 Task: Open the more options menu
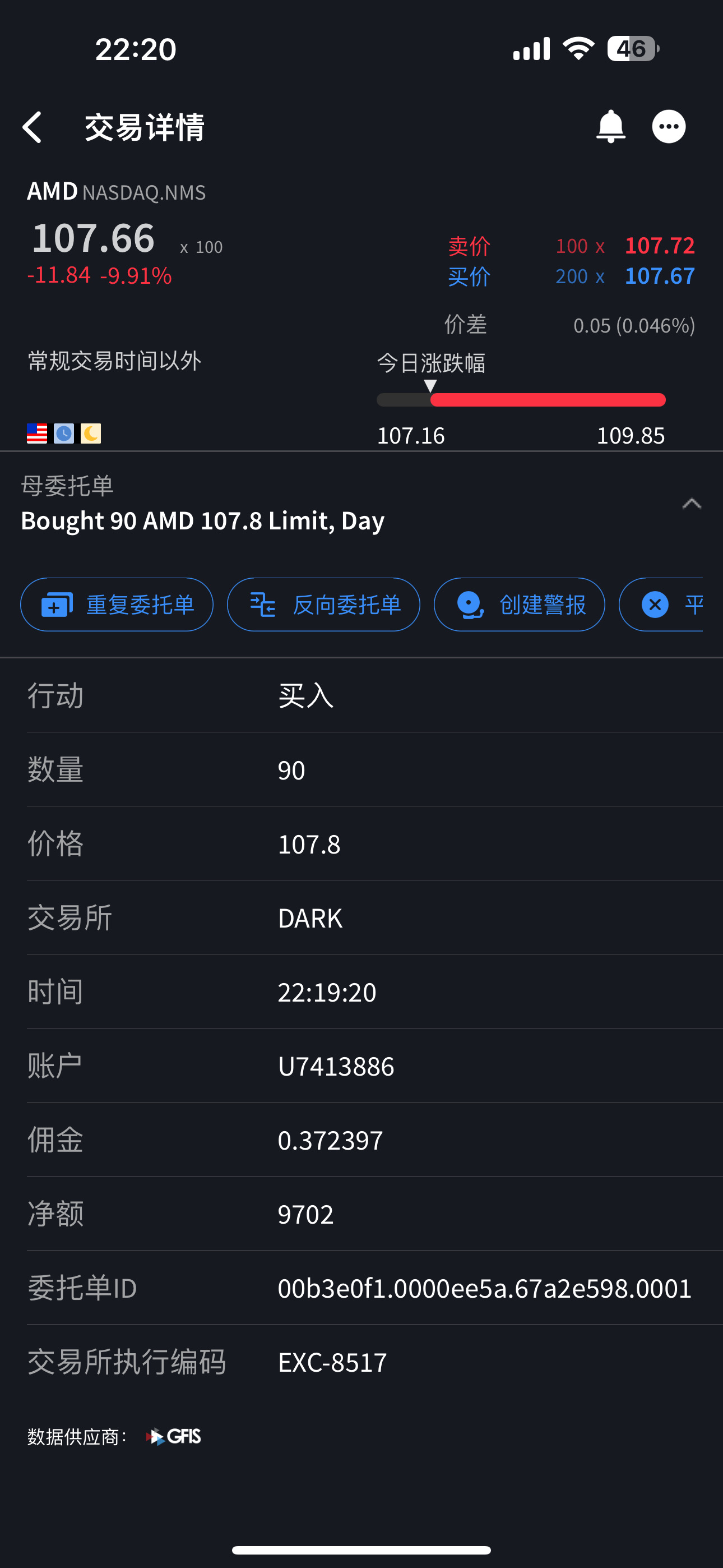(668, 127)
